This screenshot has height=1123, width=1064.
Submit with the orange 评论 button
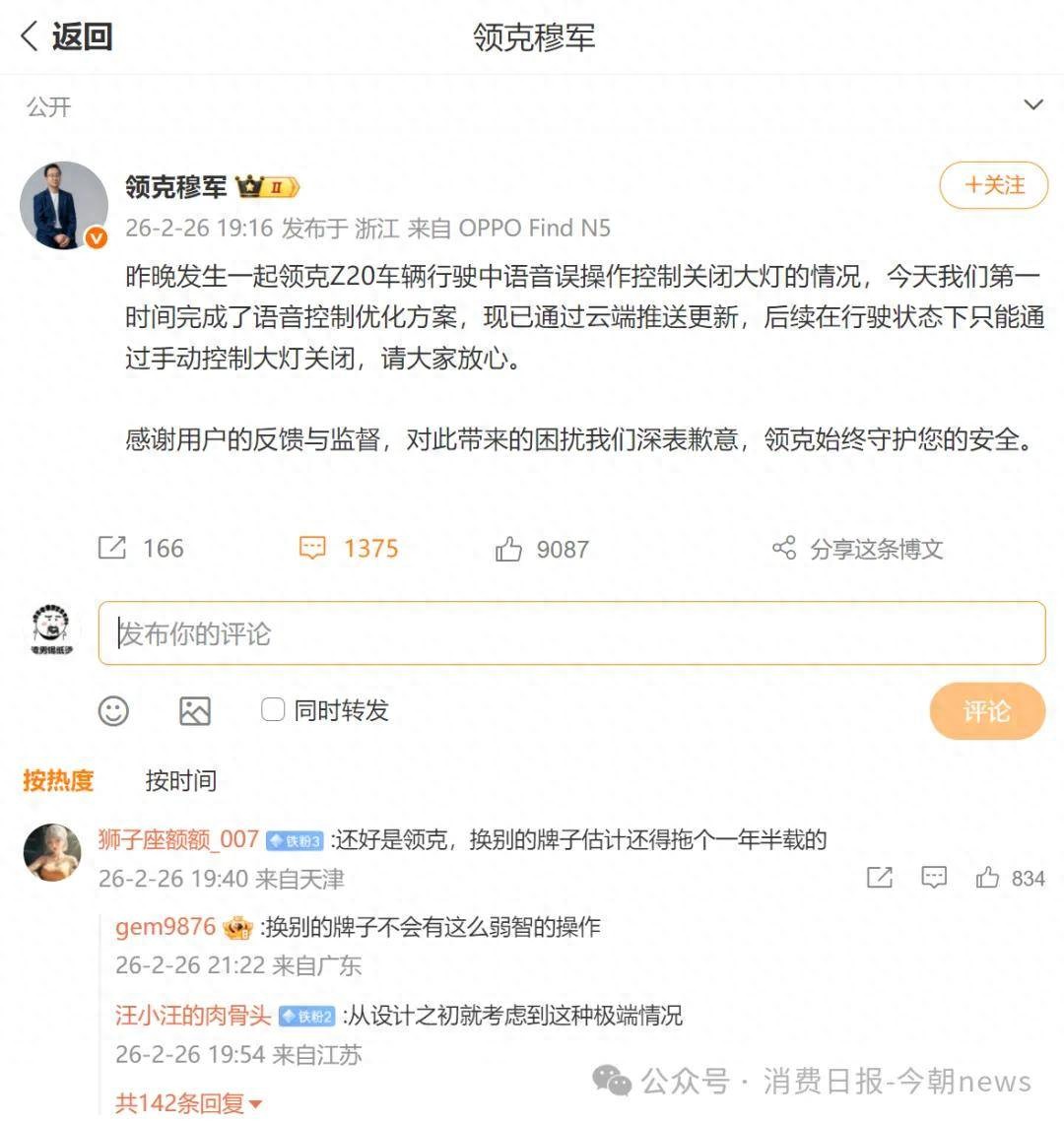point(986,710)
